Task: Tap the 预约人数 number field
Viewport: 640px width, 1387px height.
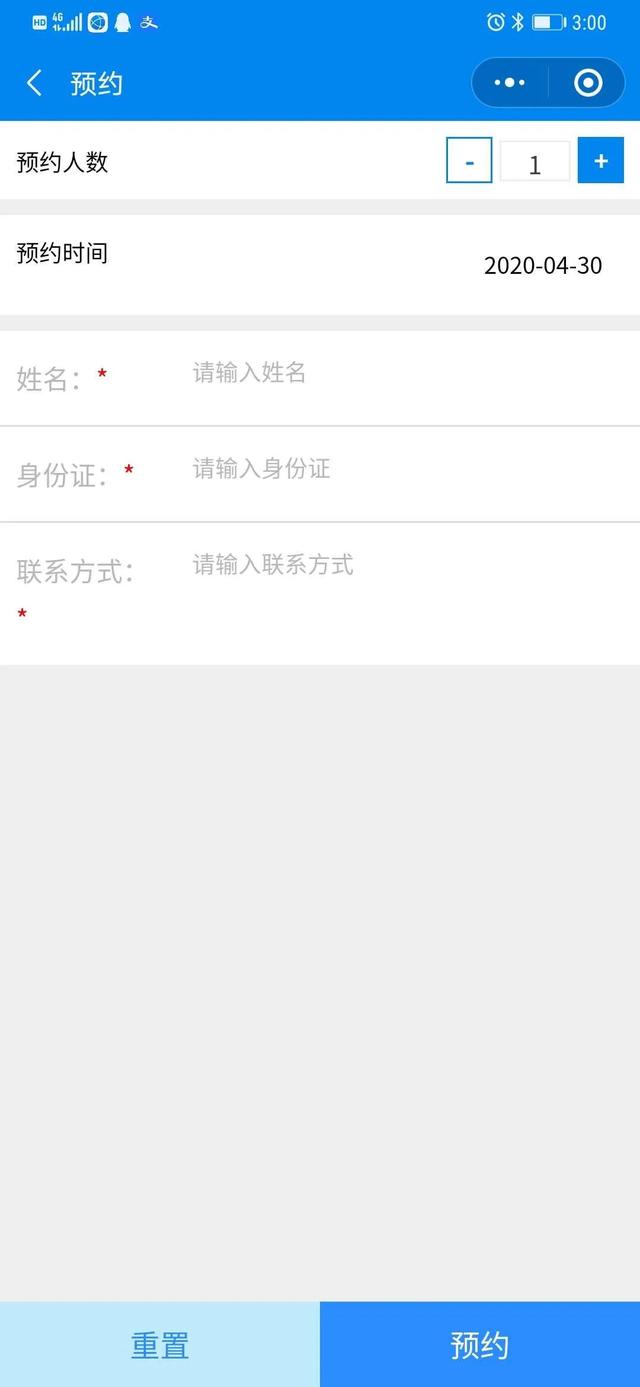Action: coord(535,162)
